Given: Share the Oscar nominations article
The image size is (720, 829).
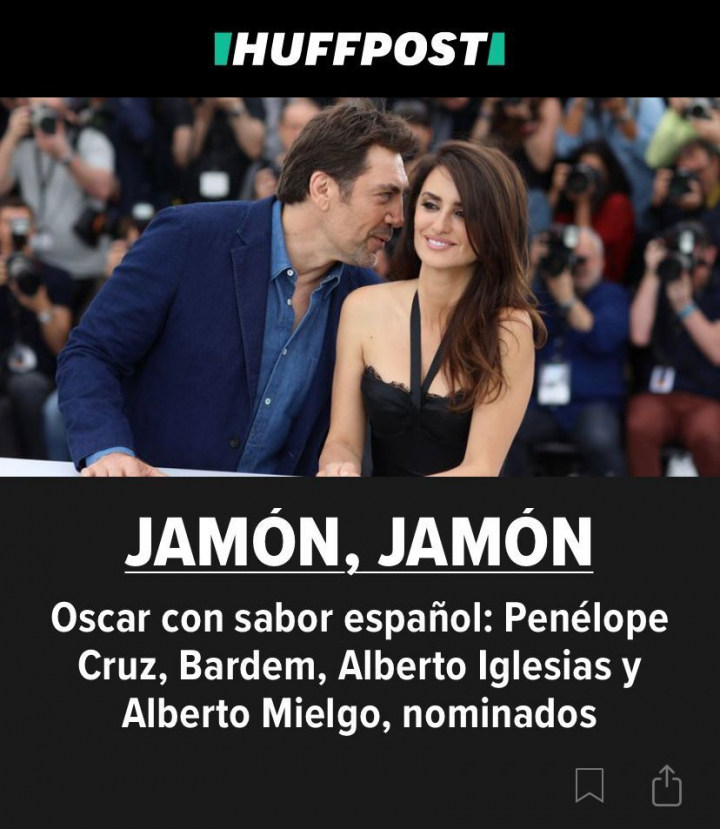Looking at the screenshot, I should point(666,785).
